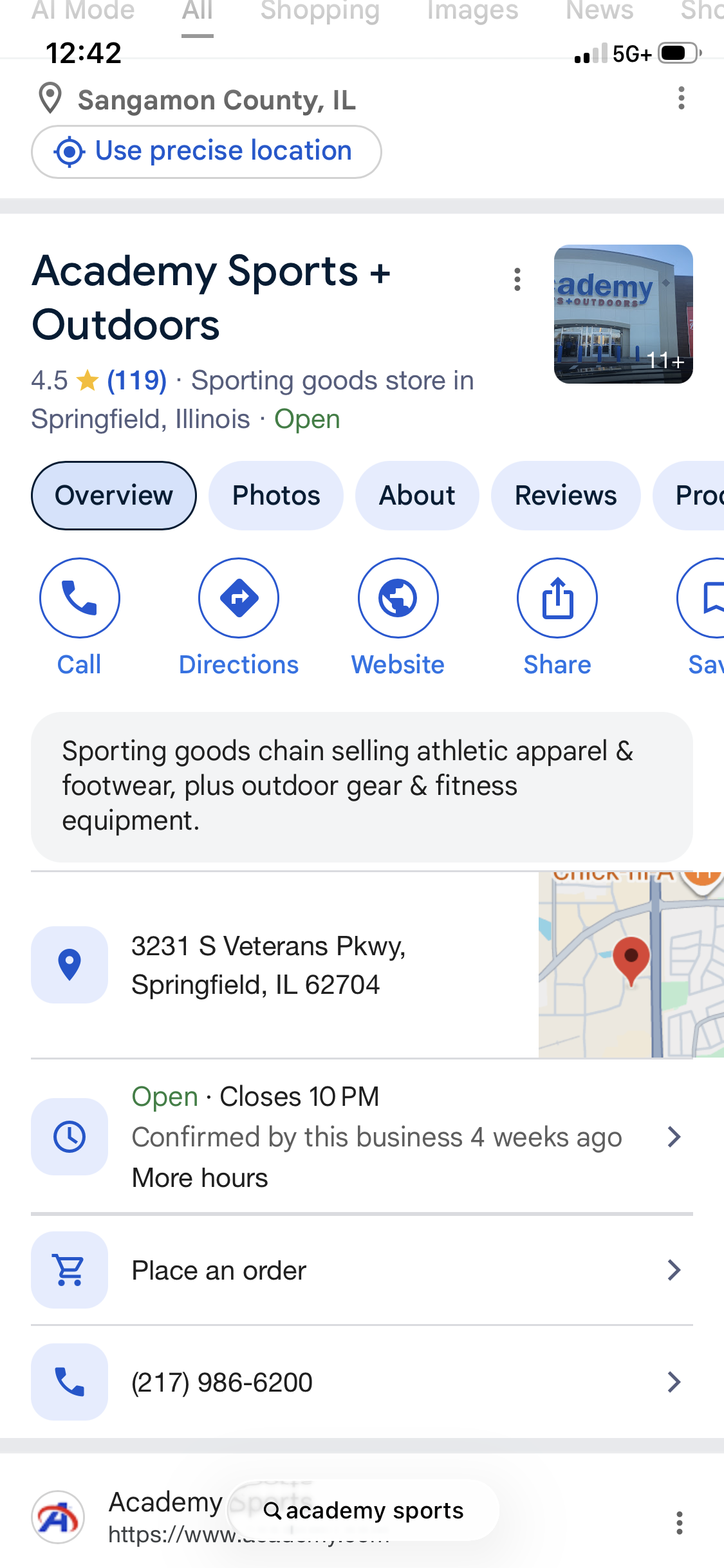Open options for Academy website result
724x1568 pixels.
(679, 1523)
